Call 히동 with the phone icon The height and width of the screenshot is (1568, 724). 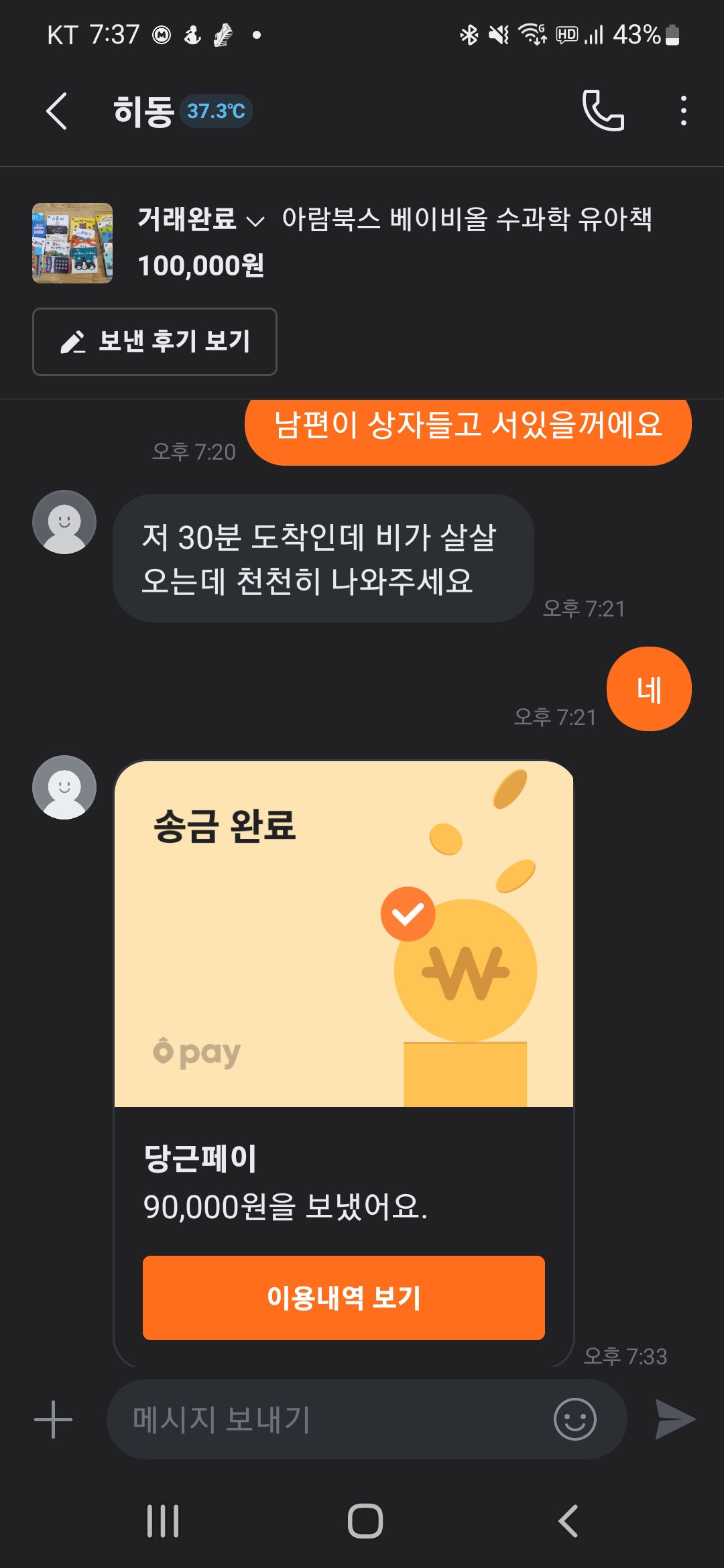pos(603,111)
